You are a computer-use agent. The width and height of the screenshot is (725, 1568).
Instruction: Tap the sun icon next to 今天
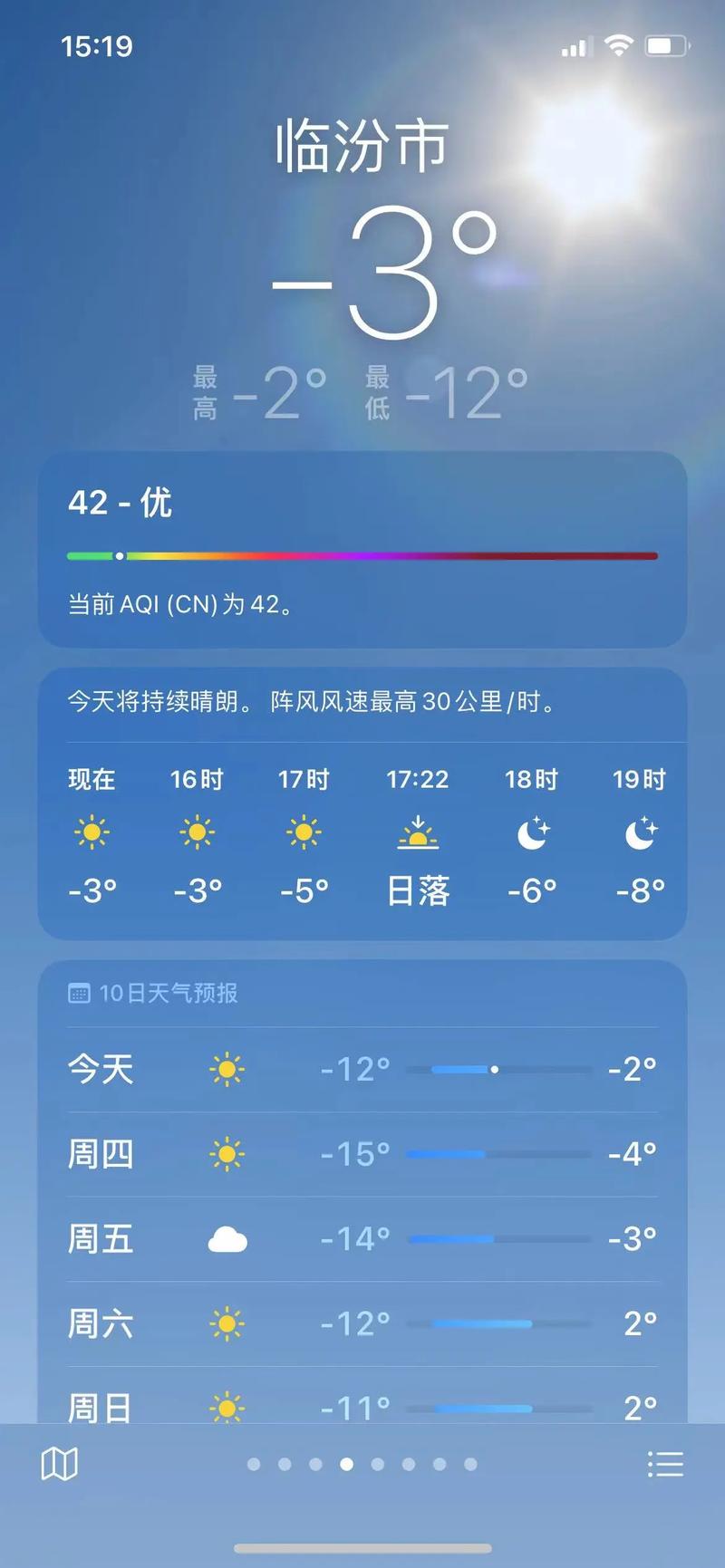click(227, 1069)
